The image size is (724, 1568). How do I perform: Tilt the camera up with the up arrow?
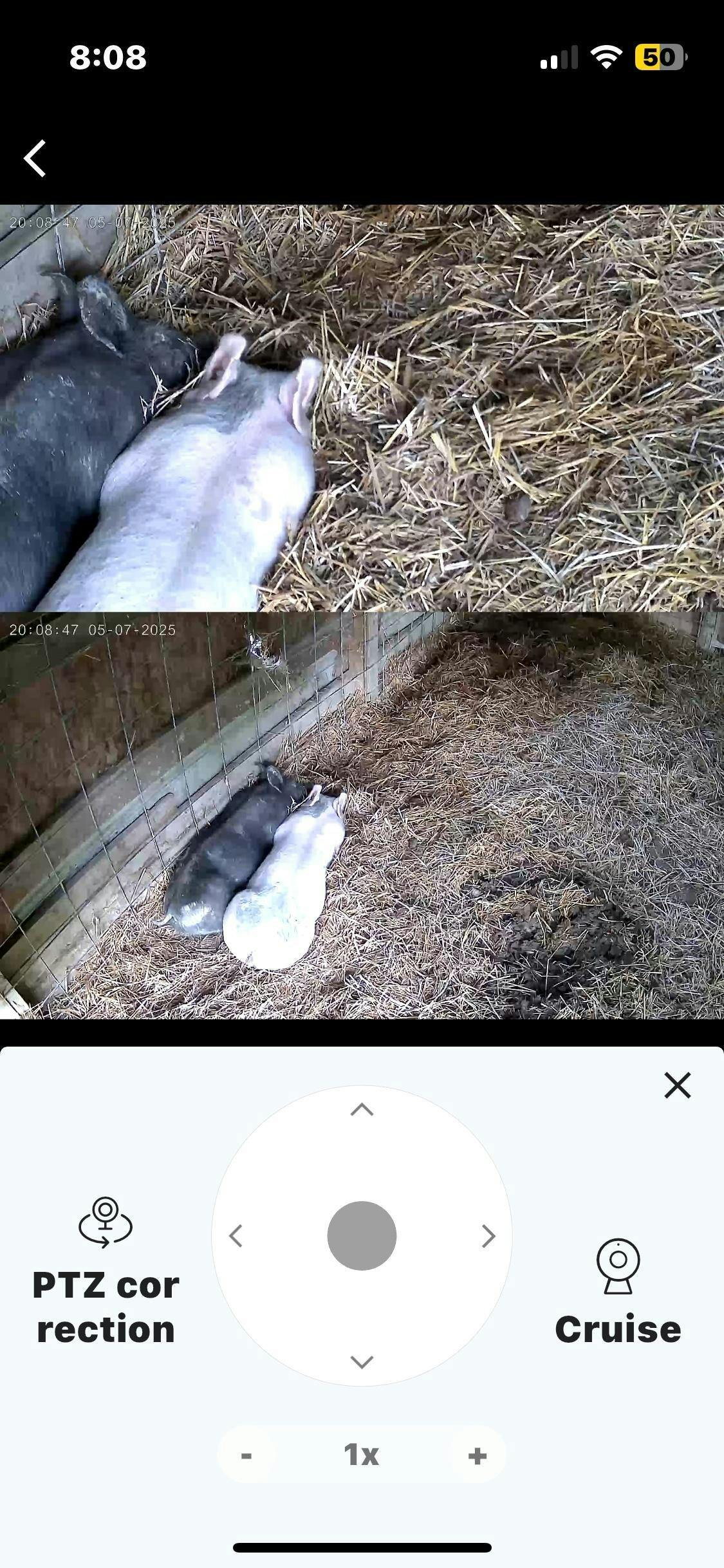coord(362,1110)
